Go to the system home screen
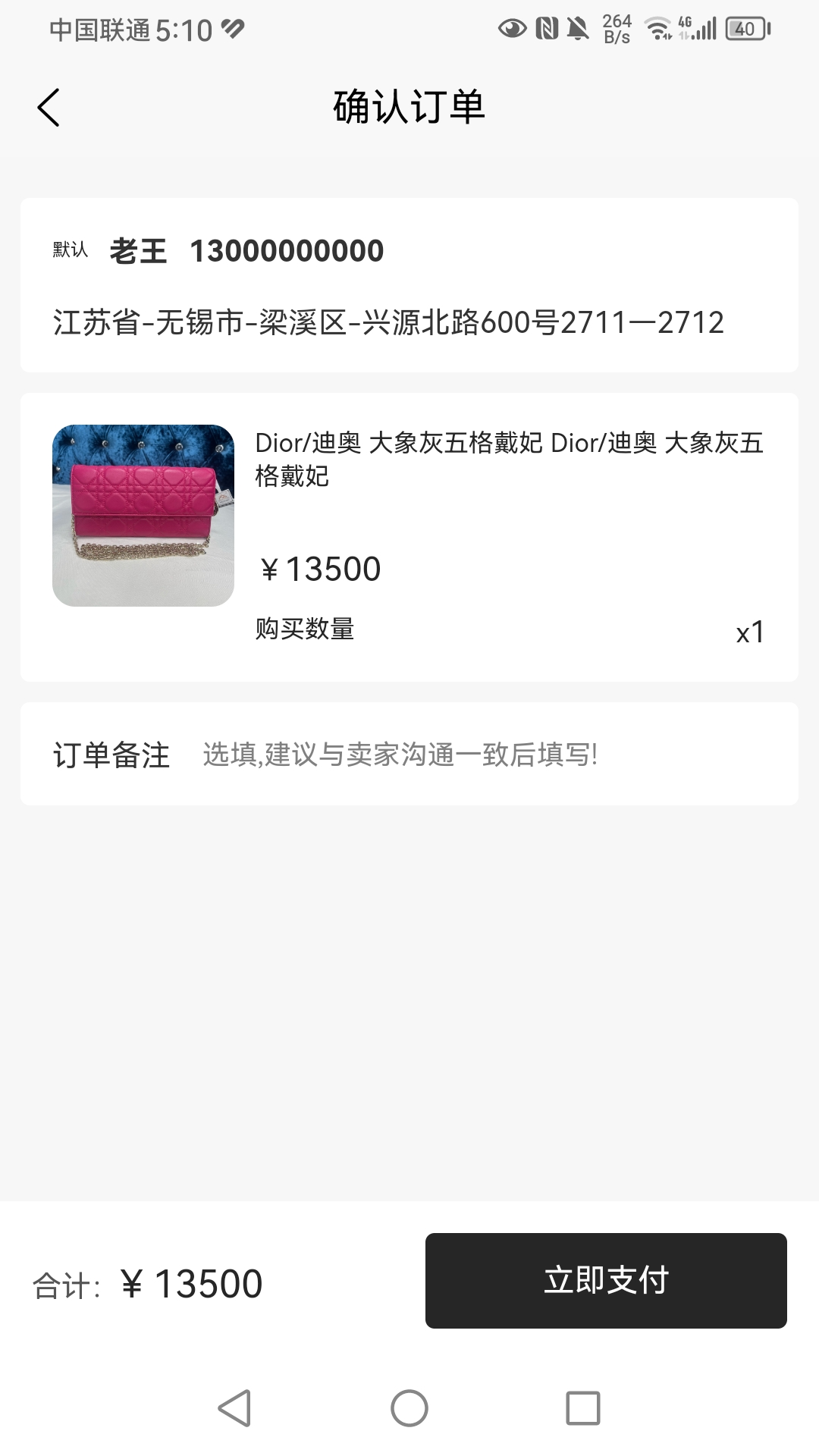This screenshot has height=1456, width=819. click(409, 1408)
